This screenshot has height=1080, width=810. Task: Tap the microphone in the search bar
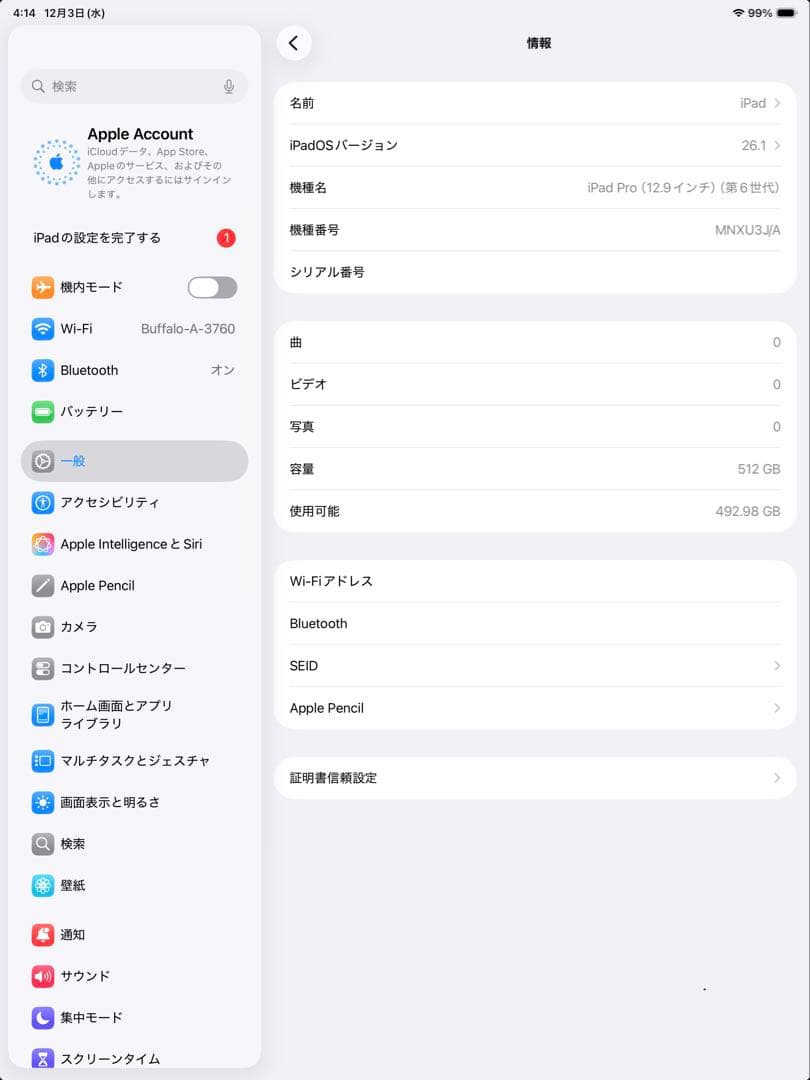click(x=229, y=87)
